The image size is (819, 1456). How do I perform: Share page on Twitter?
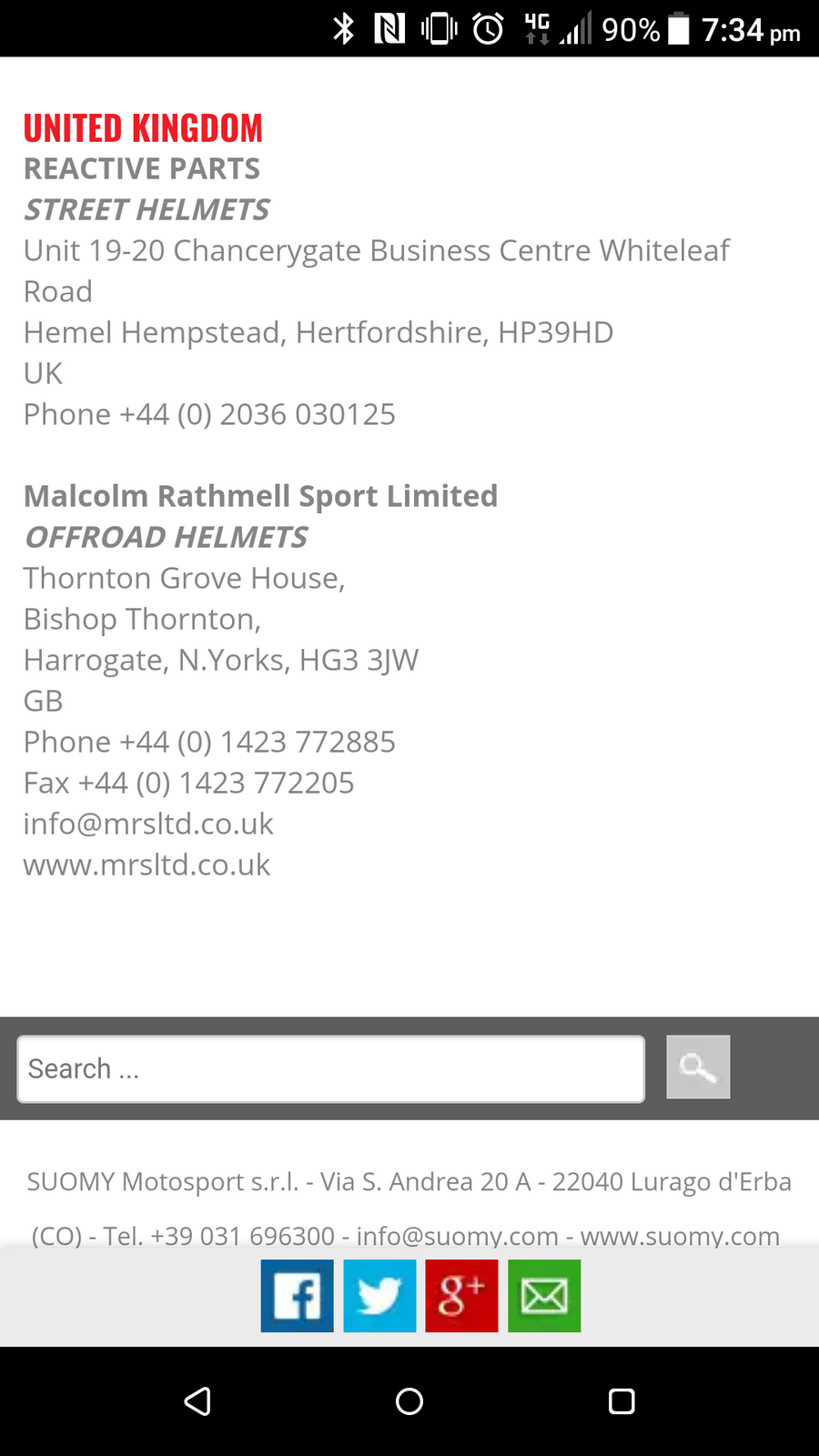[379, 1296]
